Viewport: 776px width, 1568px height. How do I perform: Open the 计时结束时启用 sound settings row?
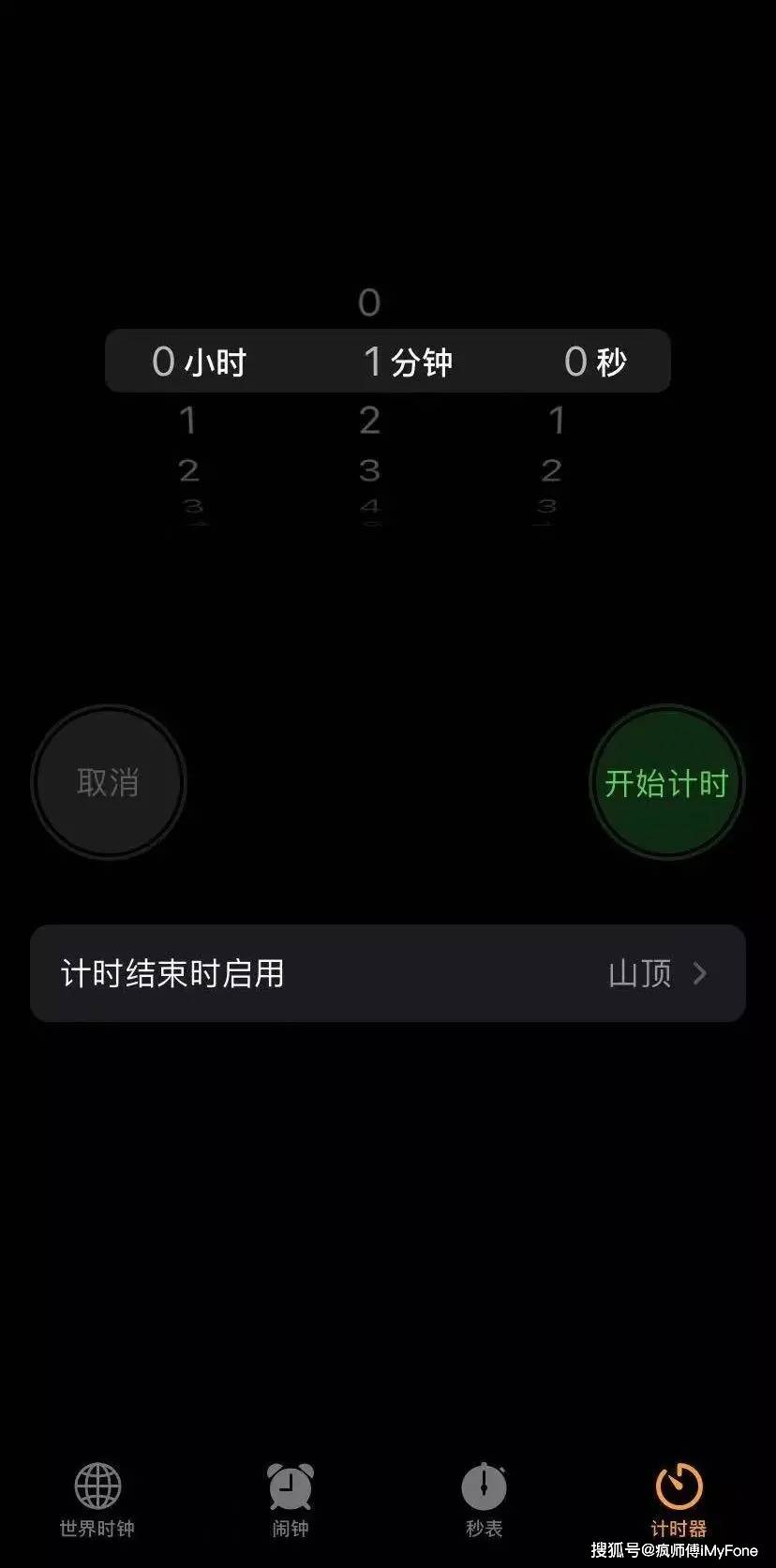(x=387, y=973)
